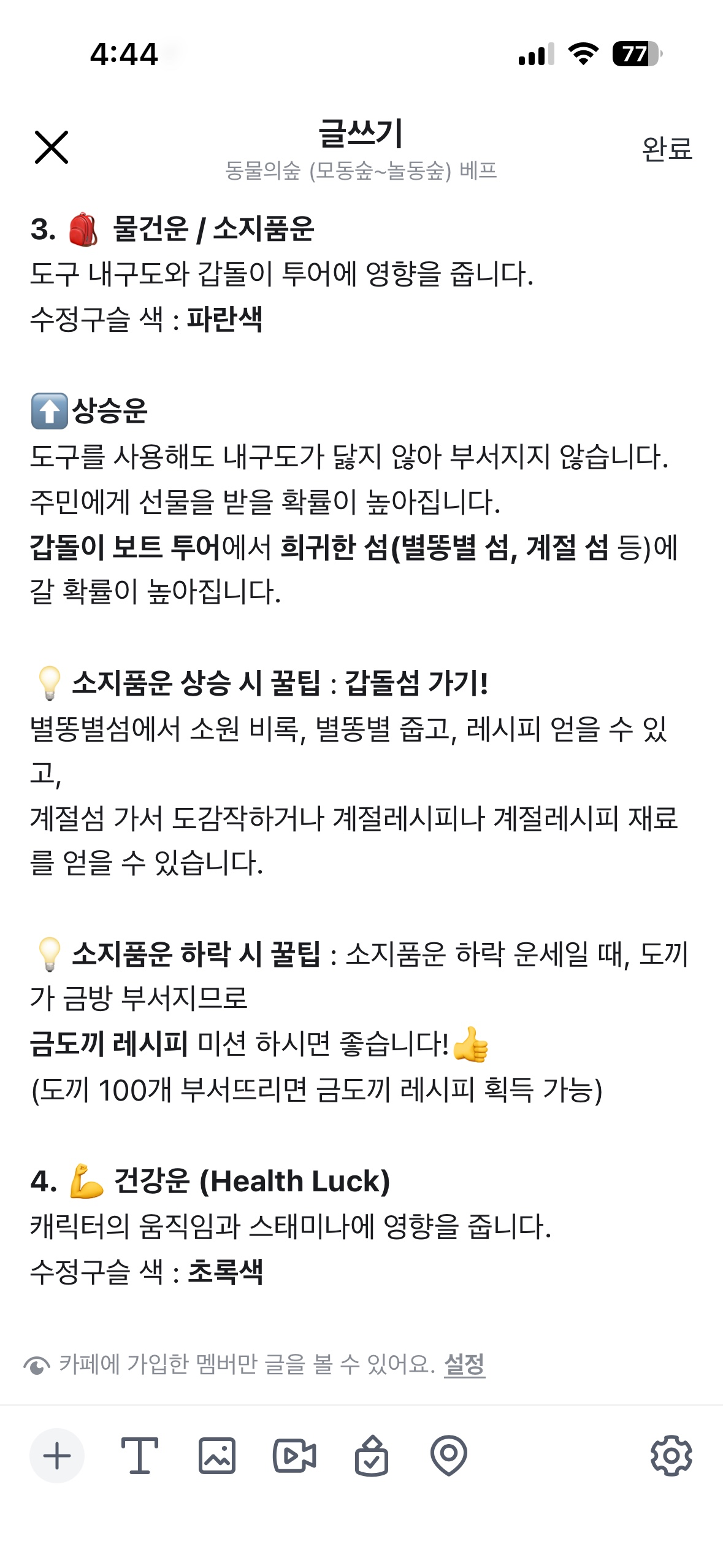The image size is (723, 1568).
Task: Add a location pin to the post
Action: coord(449,1456)
